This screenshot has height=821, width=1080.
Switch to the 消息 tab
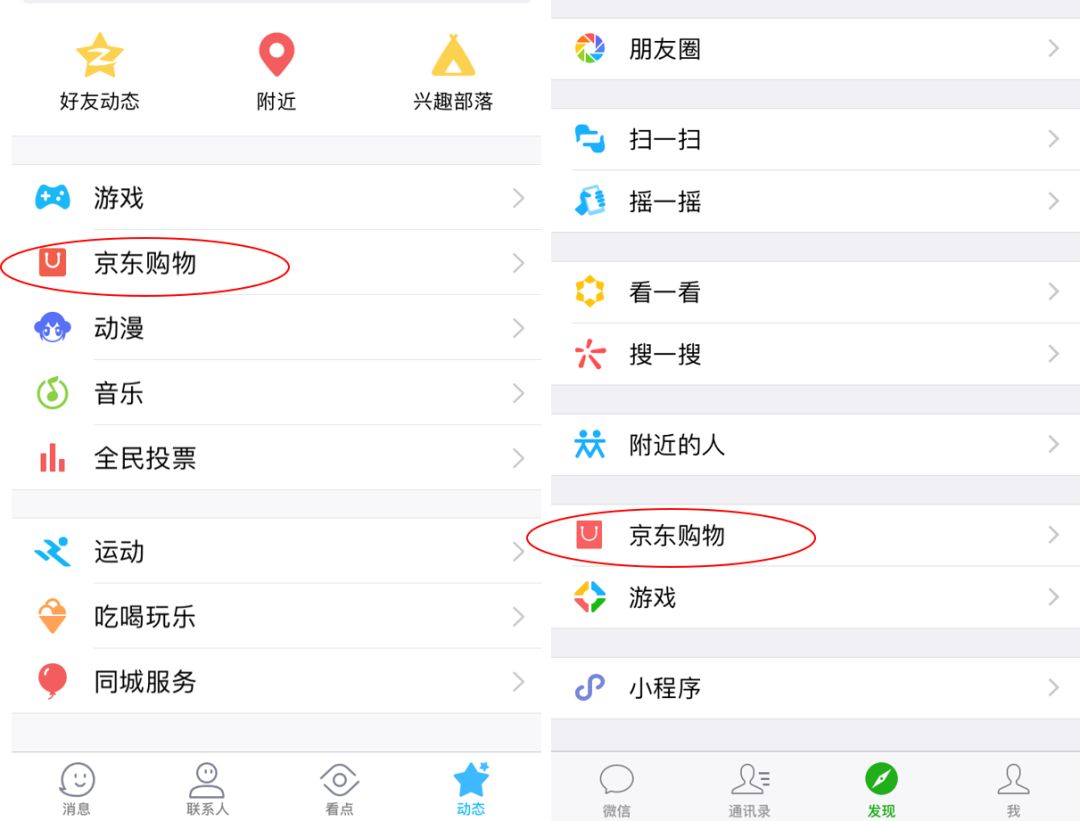(x=76, y=788)
